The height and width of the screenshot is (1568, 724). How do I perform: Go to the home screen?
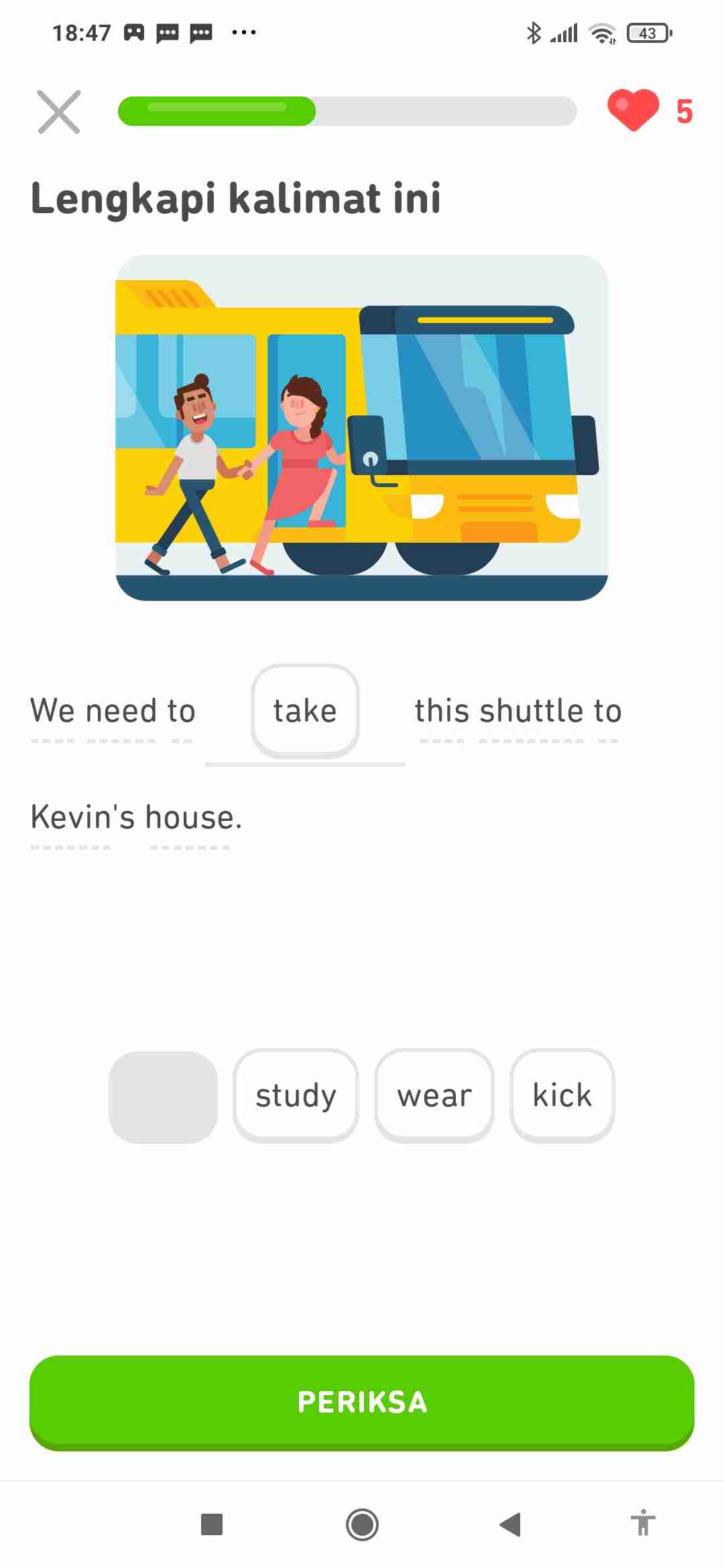[x=362, y=1524]
